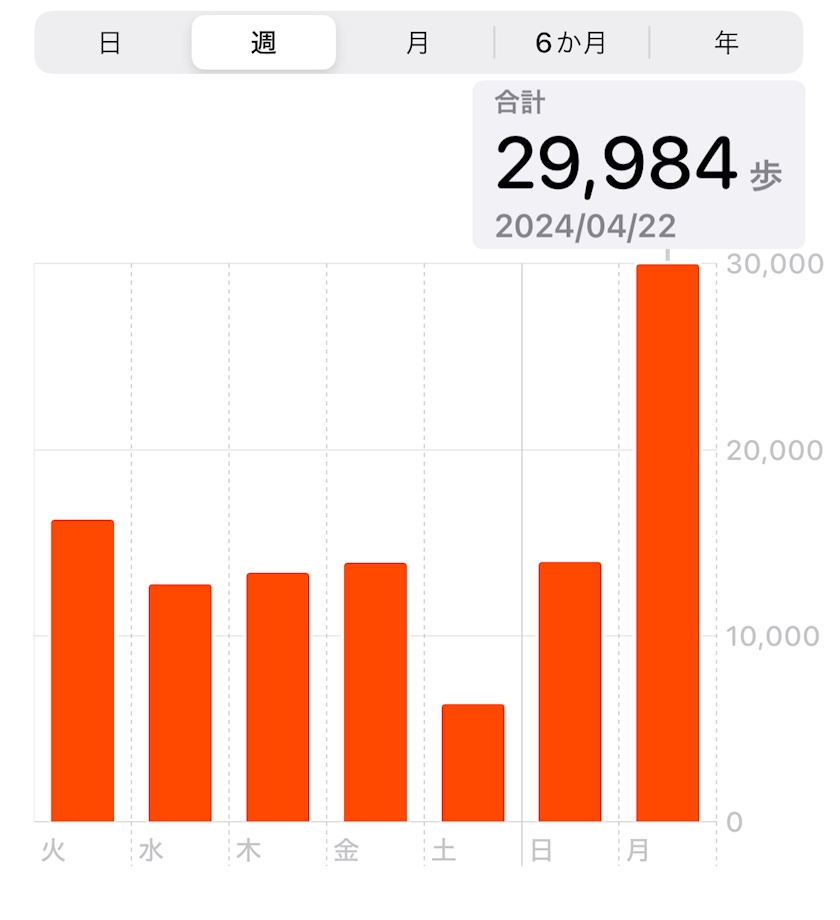Tap the 土 (Saturday) step bar
840x920 pixels.
pyautogui.click(x=473, y=762)
